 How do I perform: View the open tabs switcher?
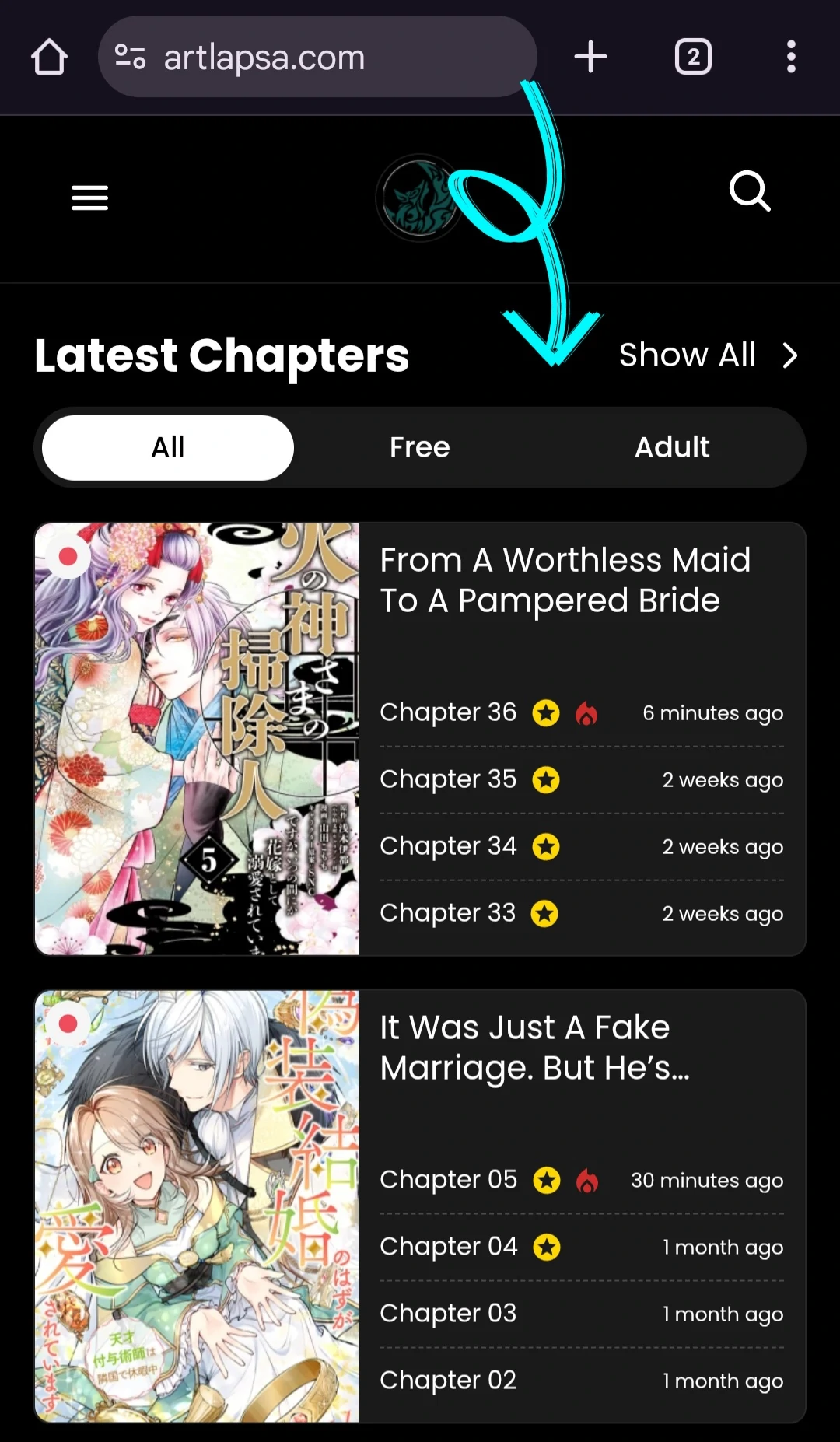(x=693, y=57)
